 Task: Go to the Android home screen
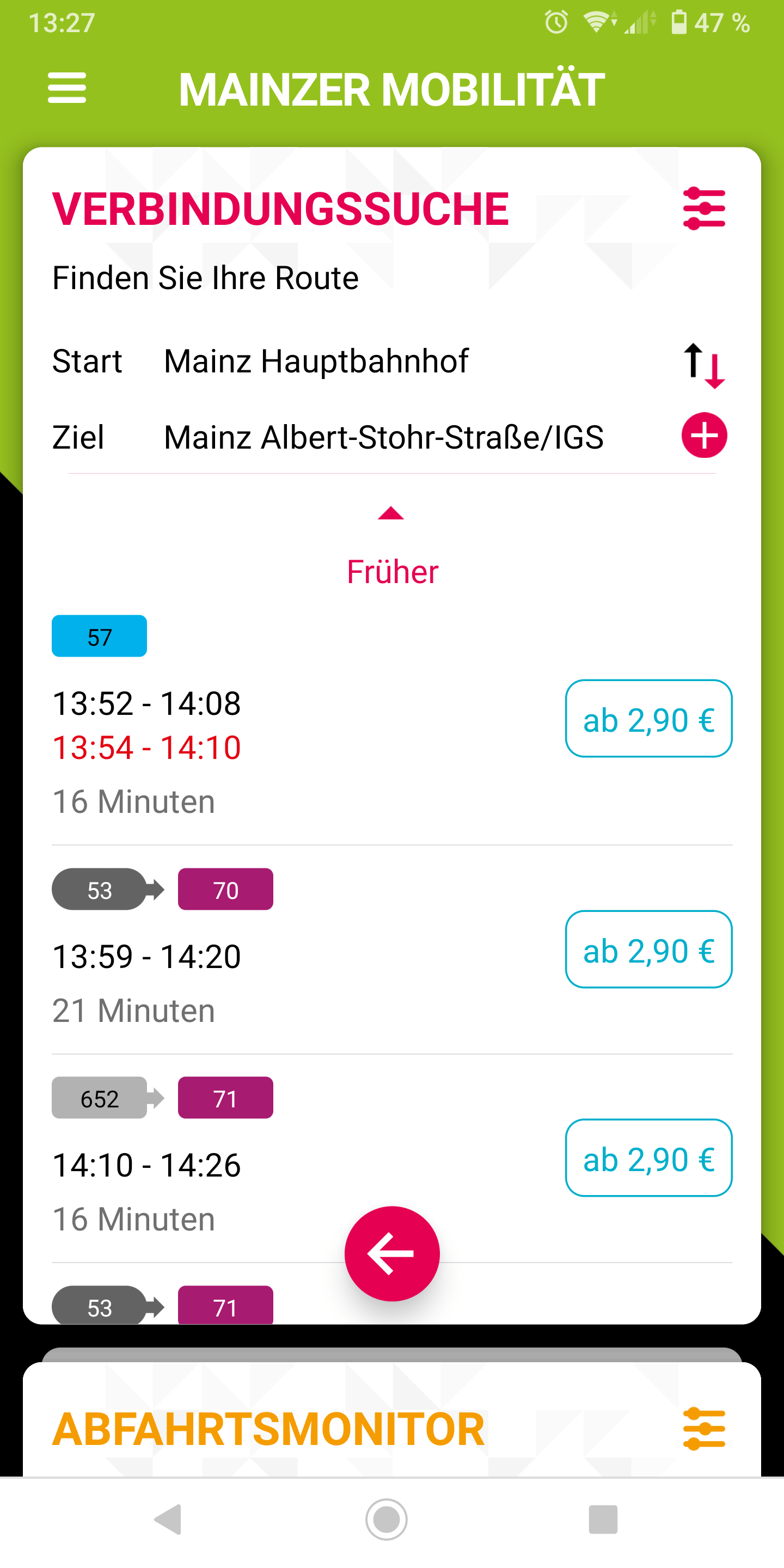[x=387, y=1520]
